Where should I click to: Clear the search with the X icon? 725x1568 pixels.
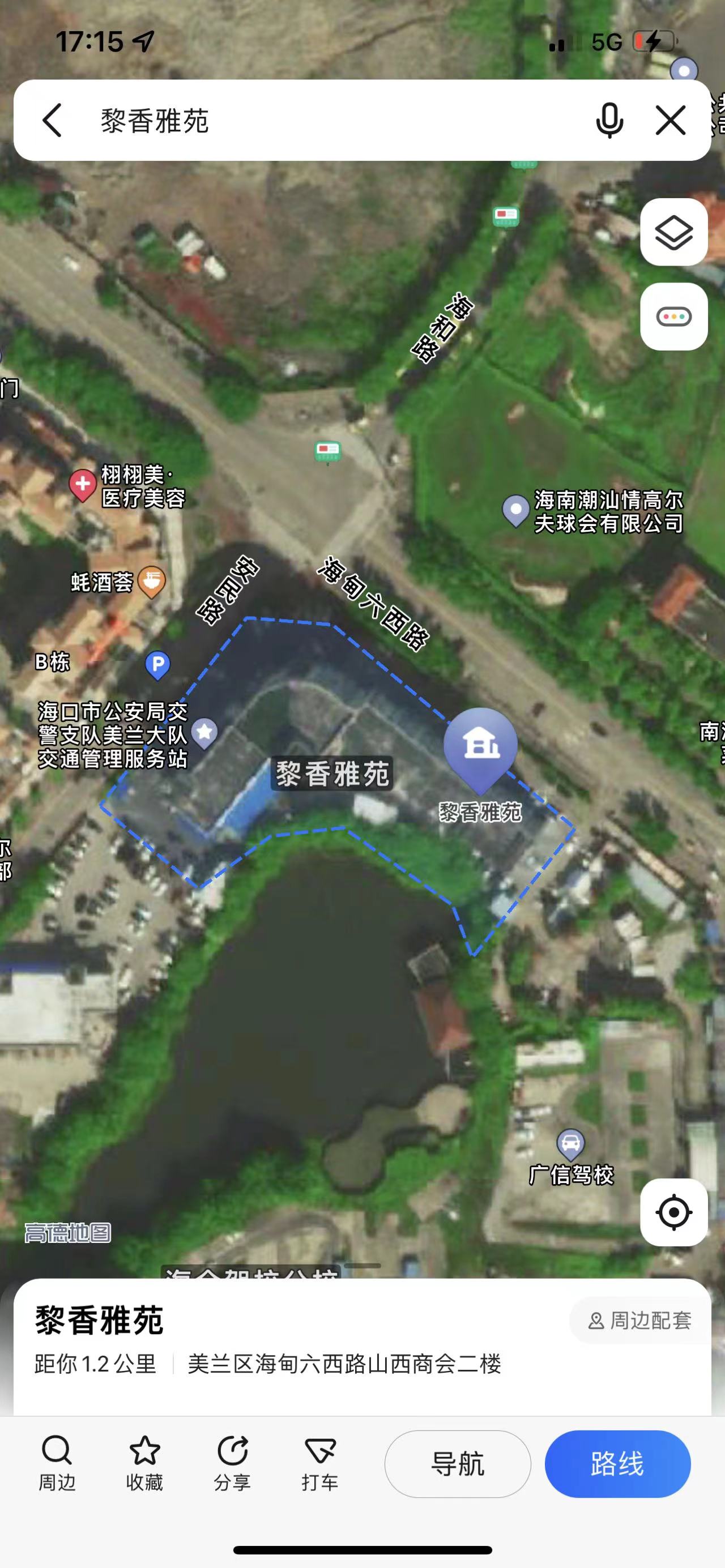tap(671, 120)
